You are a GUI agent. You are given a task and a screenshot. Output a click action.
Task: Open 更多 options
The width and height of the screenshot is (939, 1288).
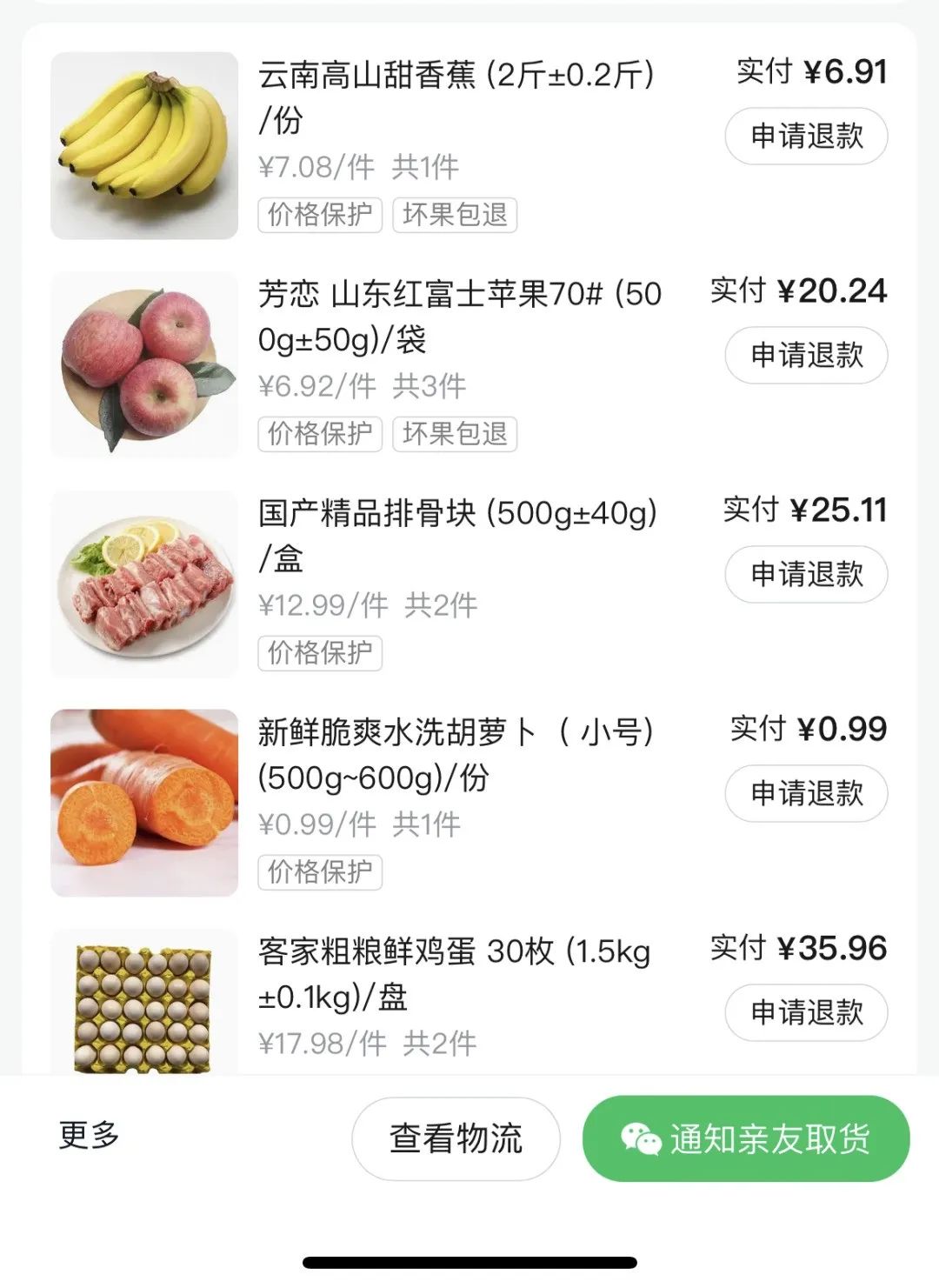point(89,1136)
